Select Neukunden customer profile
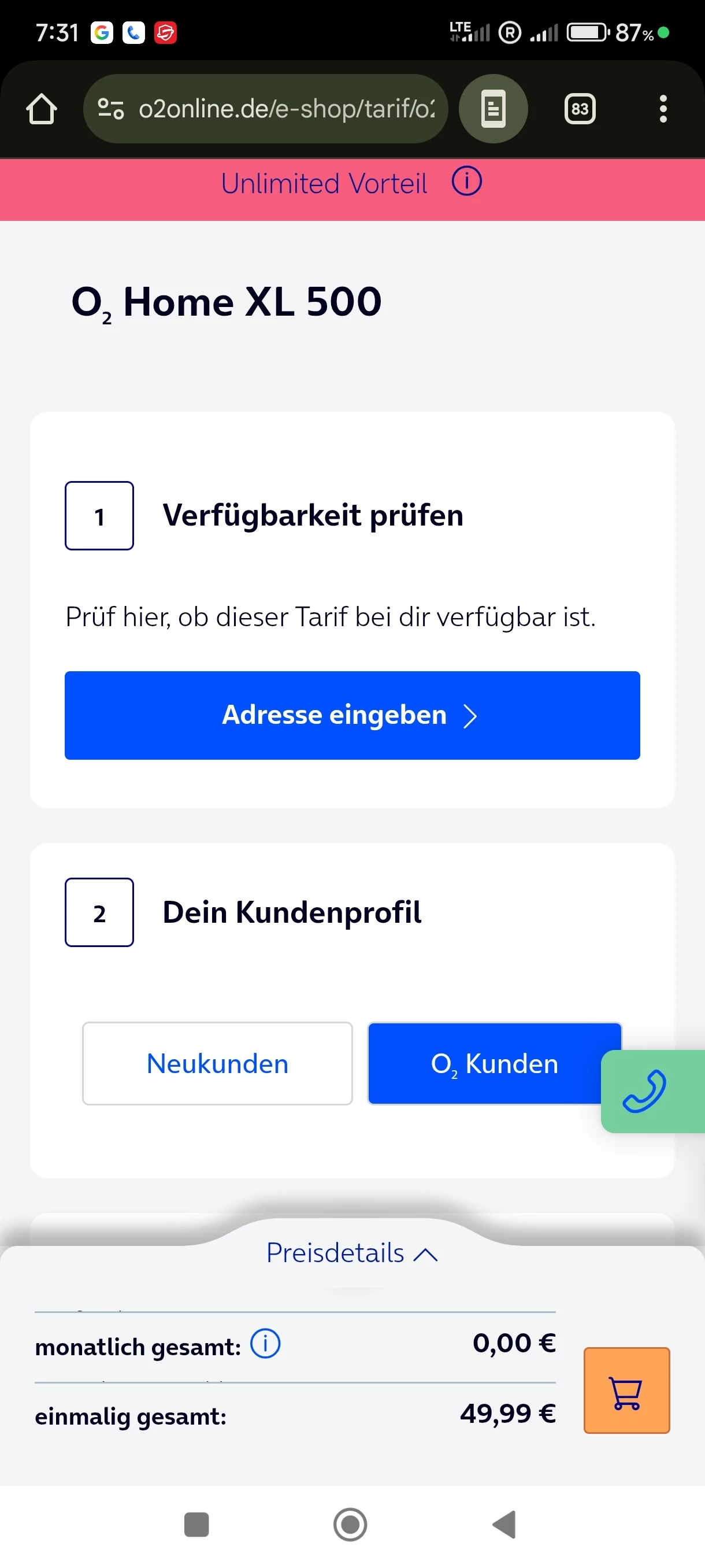The height and width of the screenshot is (1568, 705). point(217,1063)
